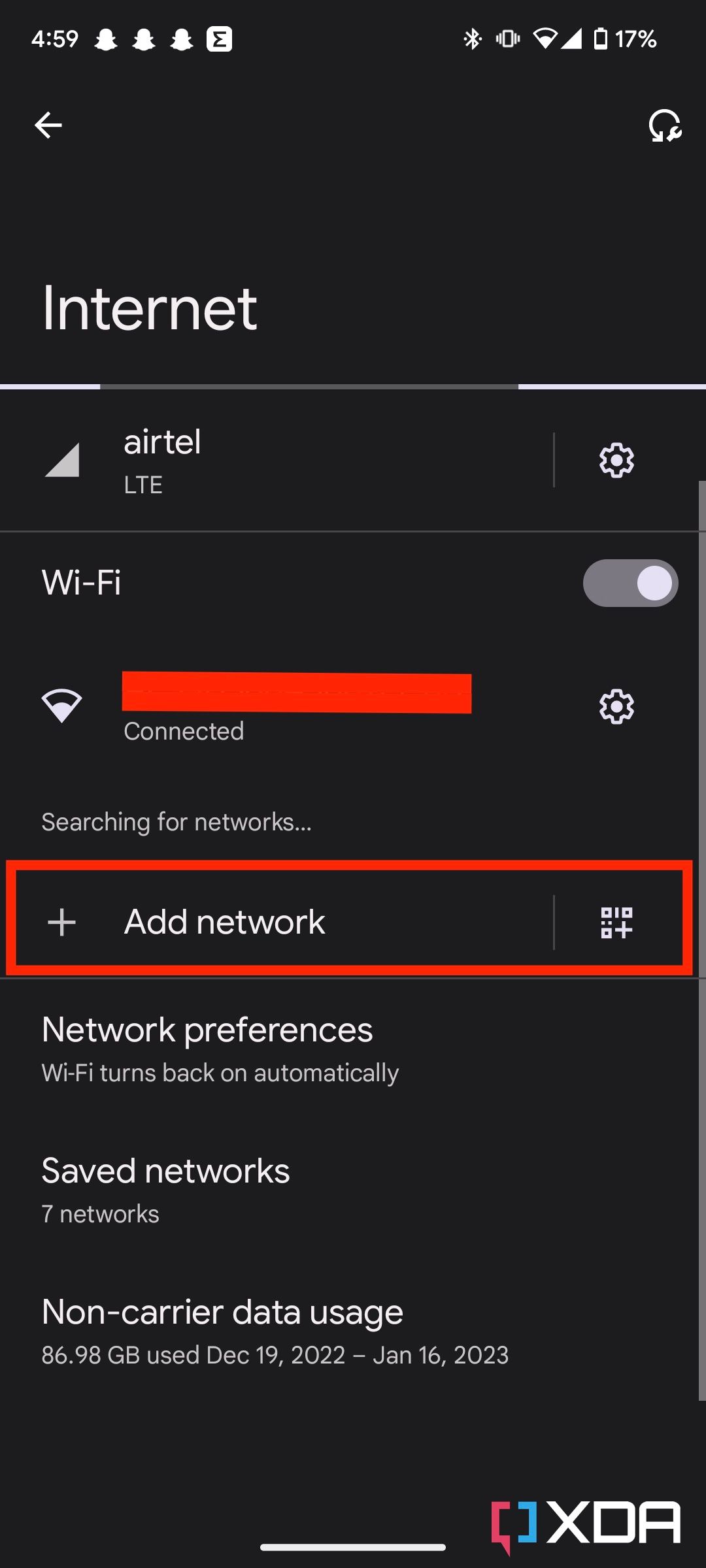Tap Add network to join hidden Wi-Fi
The image size is (706, 1568).
coord(224,921)
